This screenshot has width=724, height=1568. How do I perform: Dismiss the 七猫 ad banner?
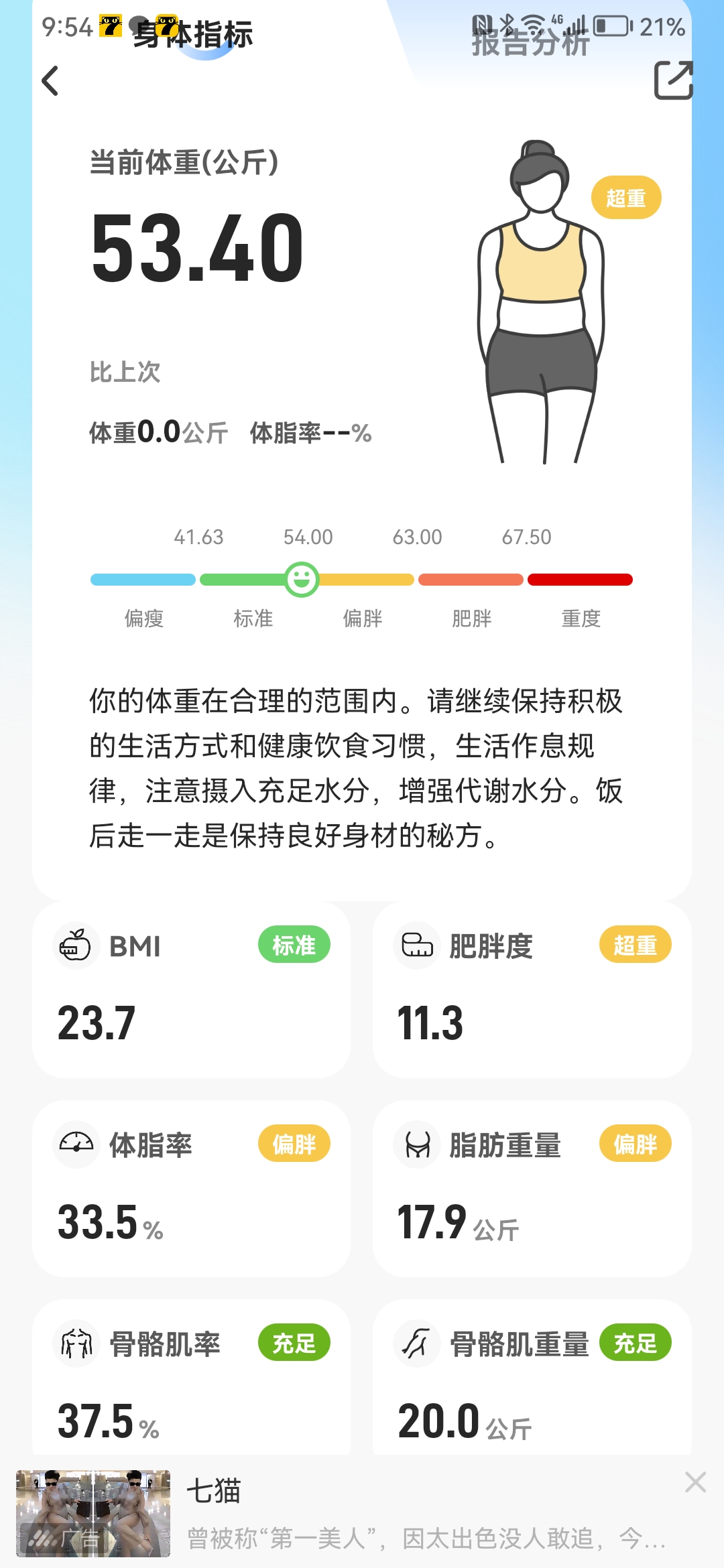click(695, 1482)
